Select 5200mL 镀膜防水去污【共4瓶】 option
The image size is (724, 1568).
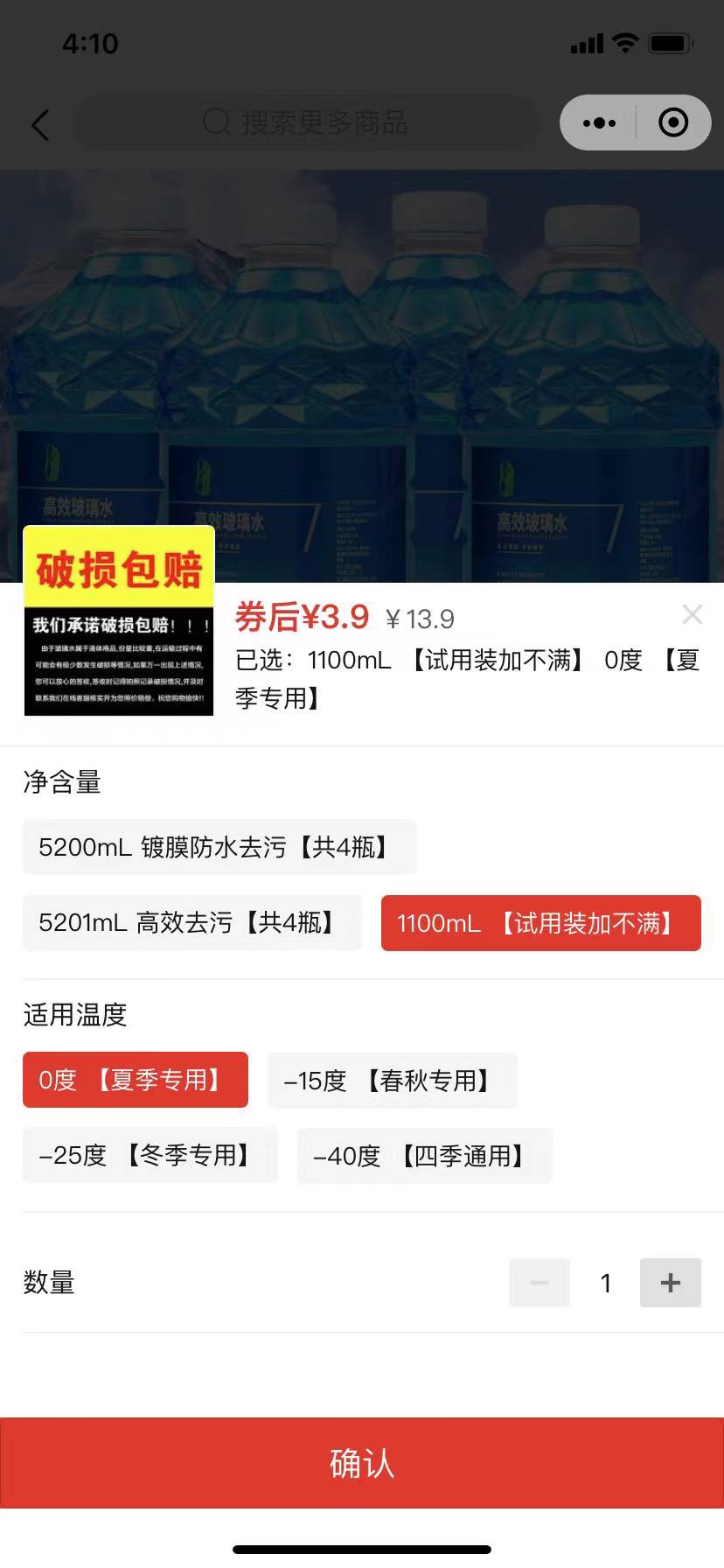(x=219, y=847)
